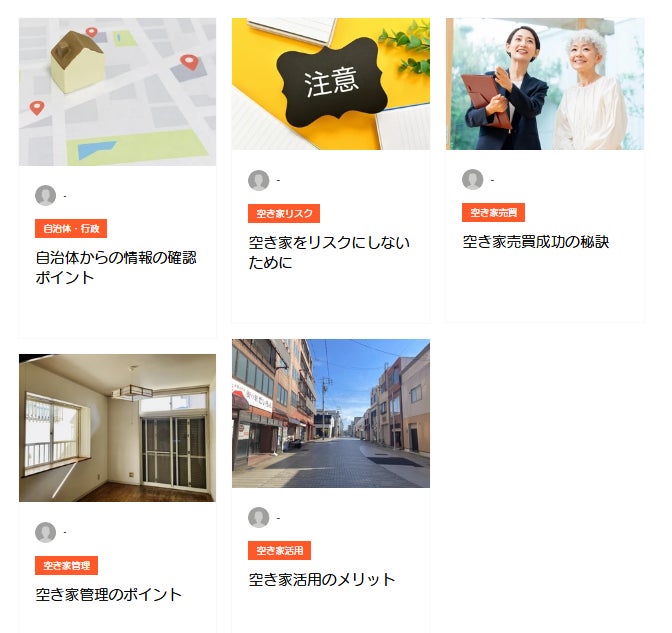Filter by the 空き家売買 tag
Screen dimensions: 672x633
[493, 213]
